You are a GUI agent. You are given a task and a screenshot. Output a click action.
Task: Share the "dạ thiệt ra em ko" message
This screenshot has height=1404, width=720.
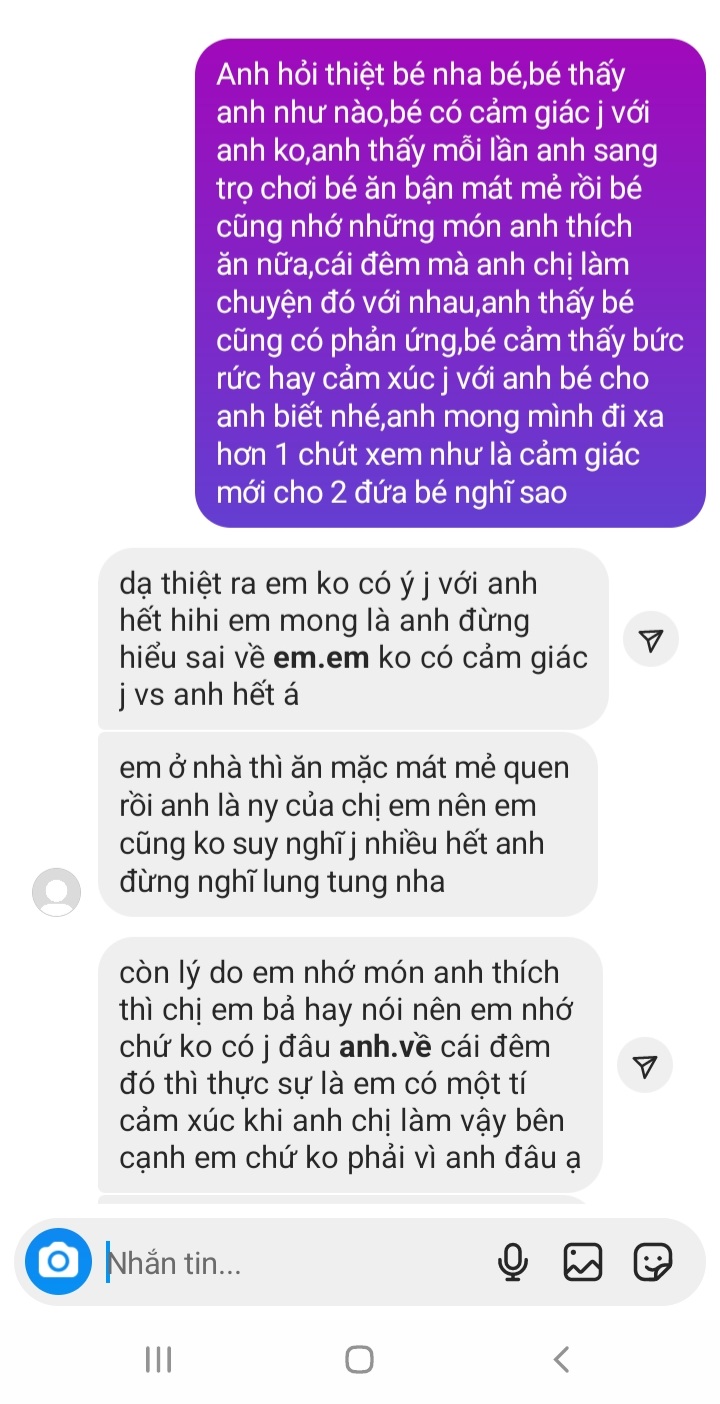point(650,640)
